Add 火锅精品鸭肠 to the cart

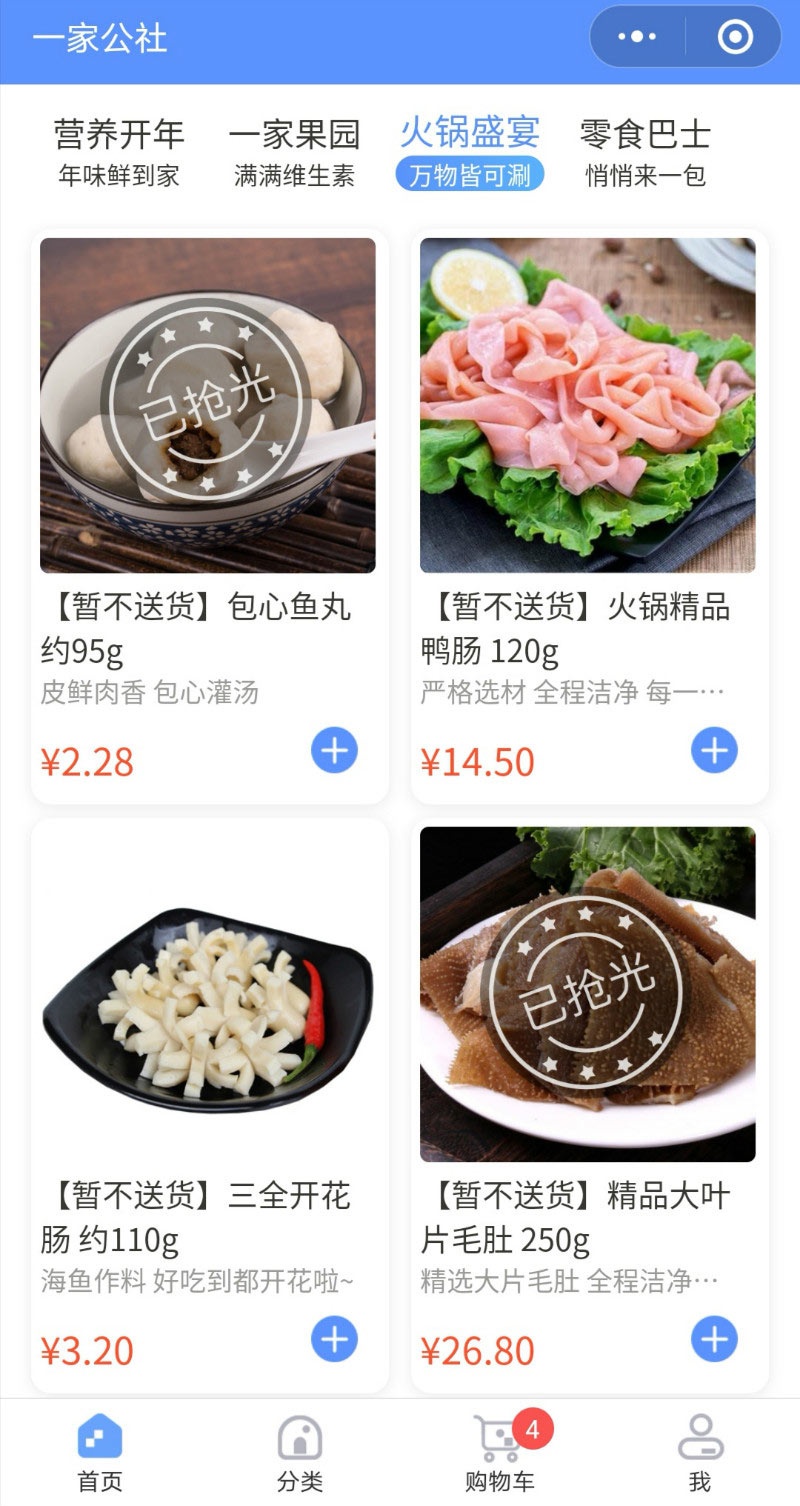coord(714,750)
